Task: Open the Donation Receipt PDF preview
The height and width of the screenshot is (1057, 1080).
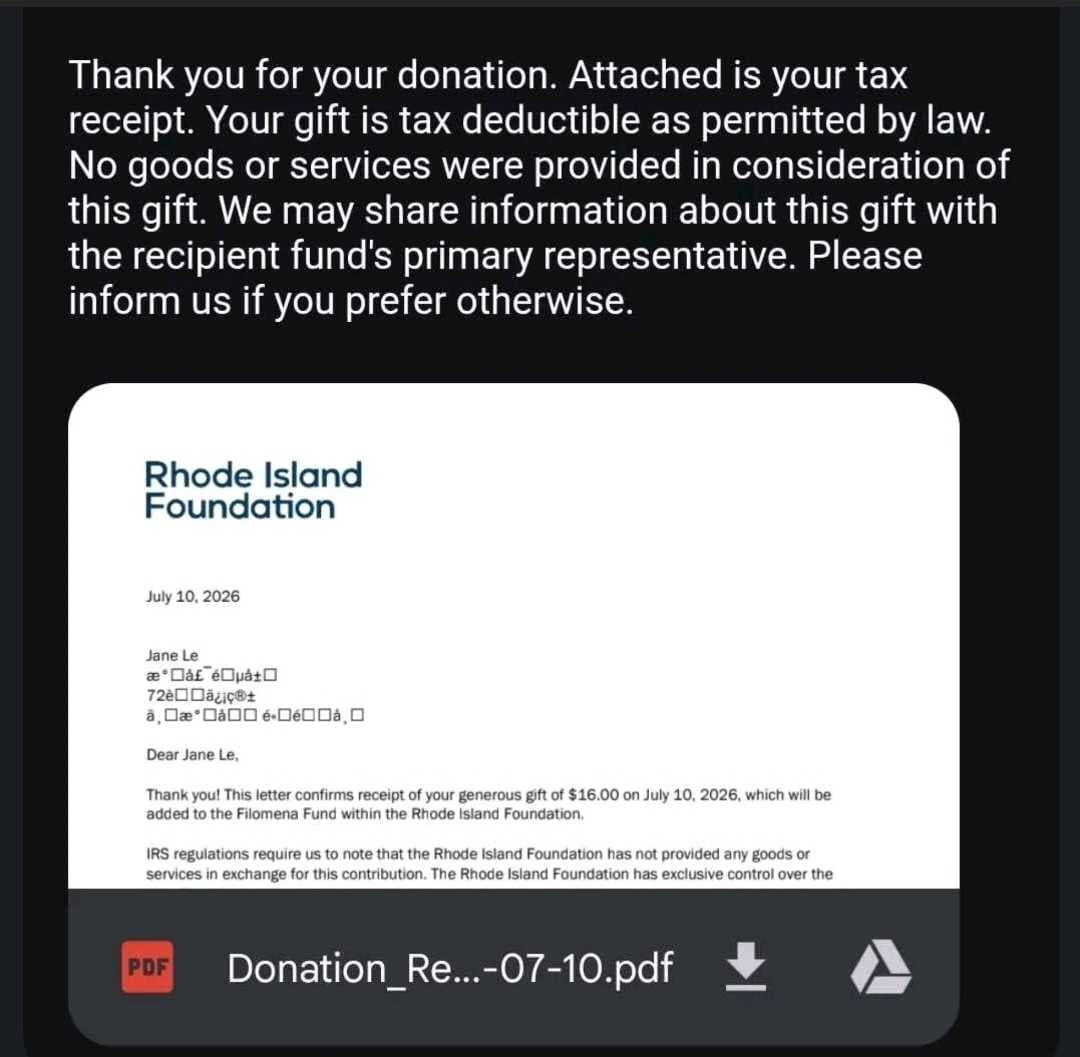Action: (x=513, y=636)
